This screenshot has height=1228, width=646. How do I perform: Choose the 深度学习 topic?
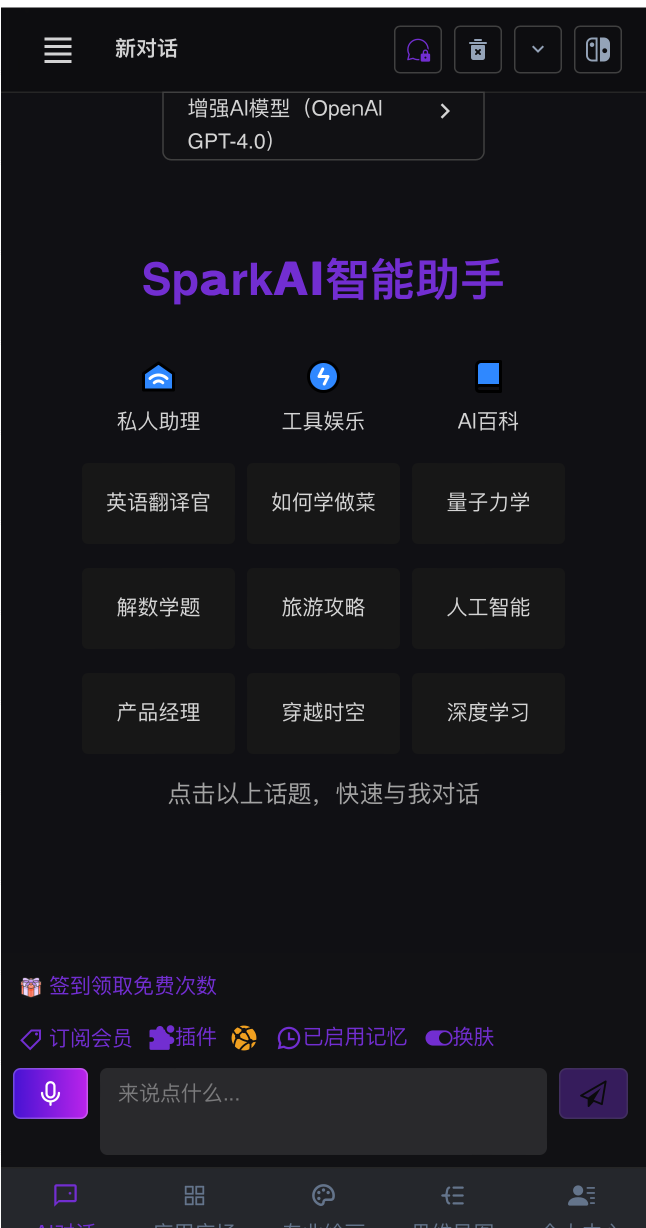click(x=488, y=713)
